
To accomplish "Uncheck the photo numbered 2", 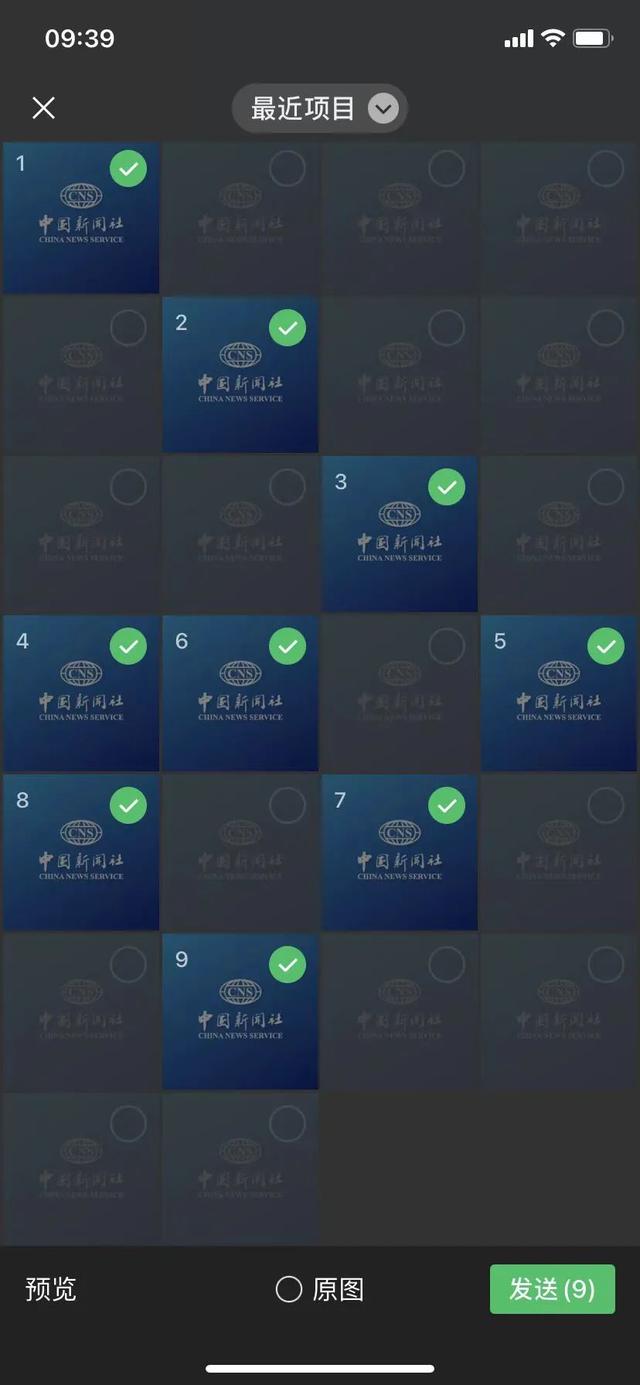I will click(287, 327).
